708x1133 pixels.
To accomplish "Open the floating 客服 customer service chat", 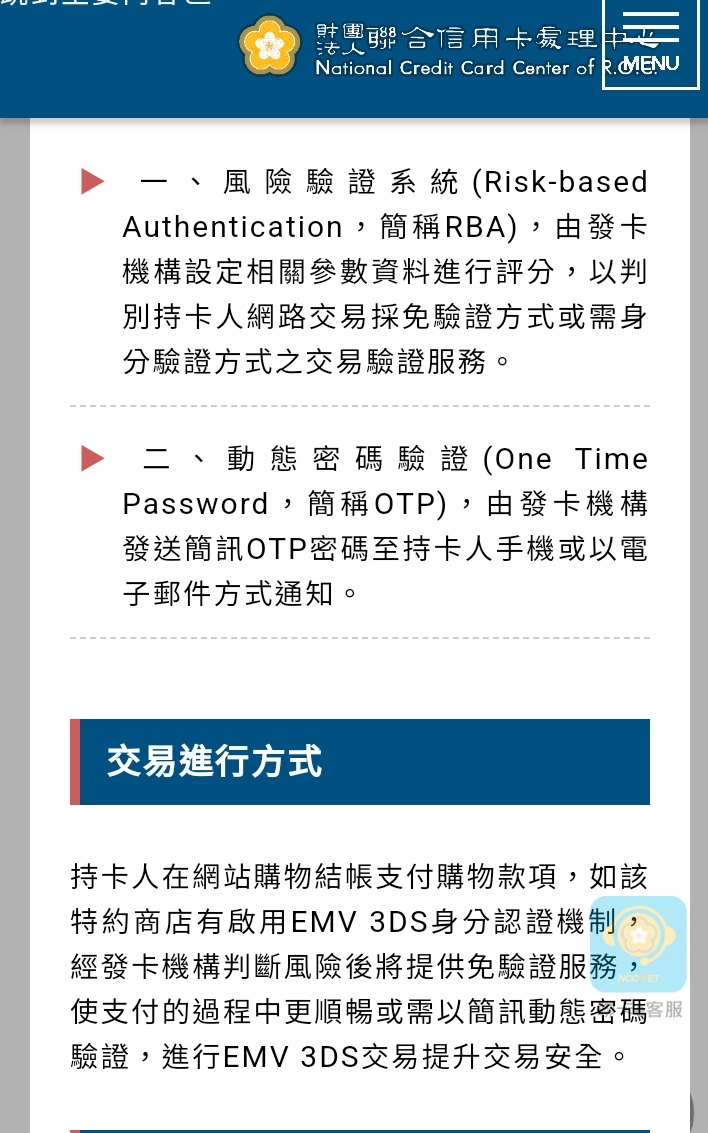I will (x=639, y=957).
